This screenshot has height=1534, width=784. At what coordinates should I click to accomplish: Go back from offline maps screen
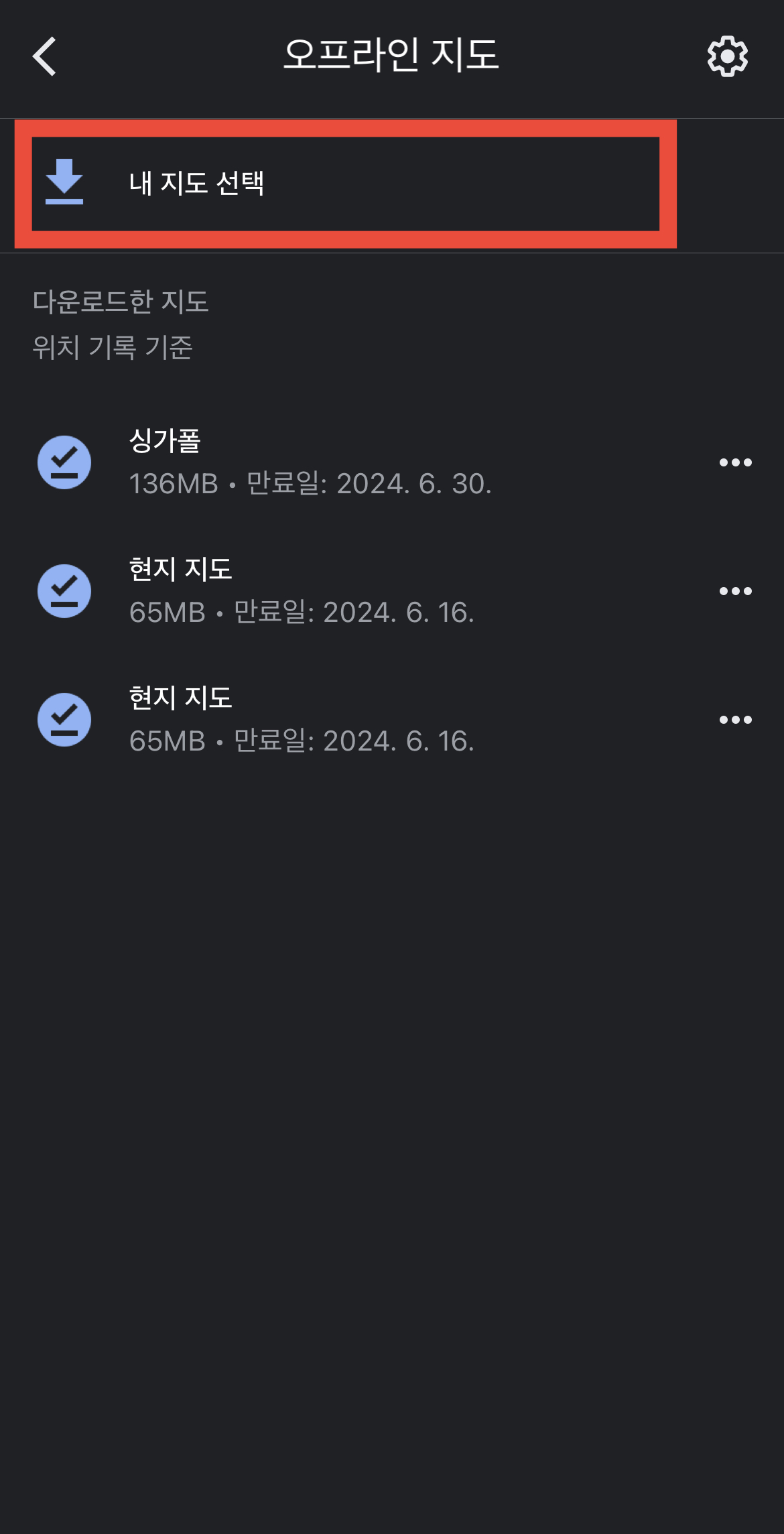coord(44,56)
